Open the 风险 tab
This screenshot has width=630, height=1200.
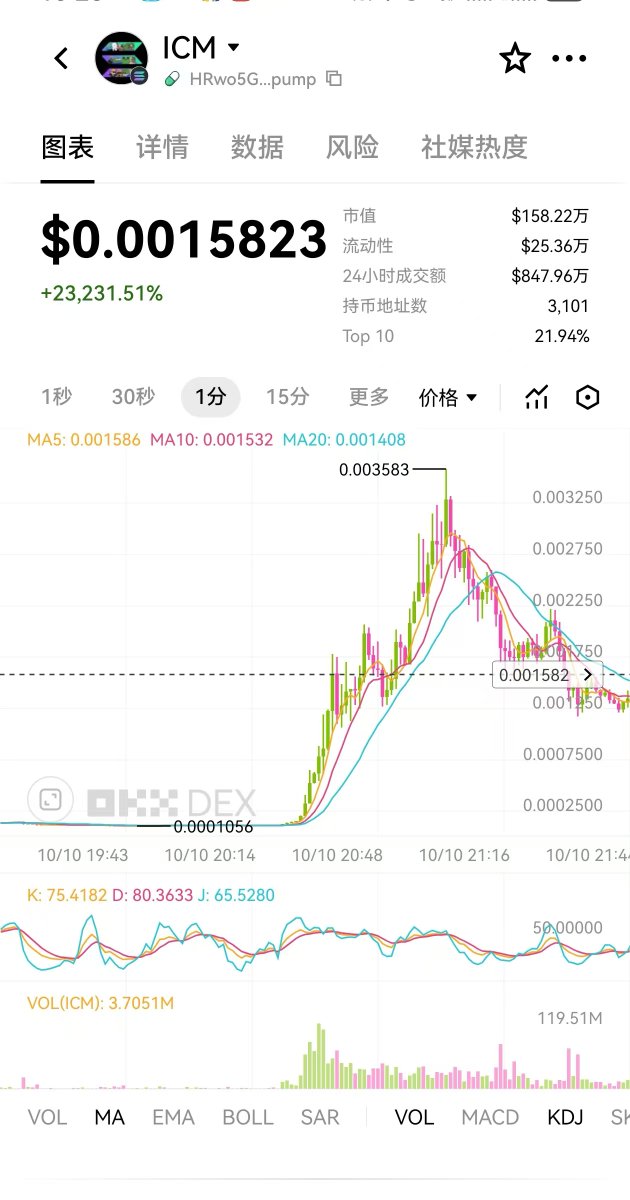(x=352, y=147)
